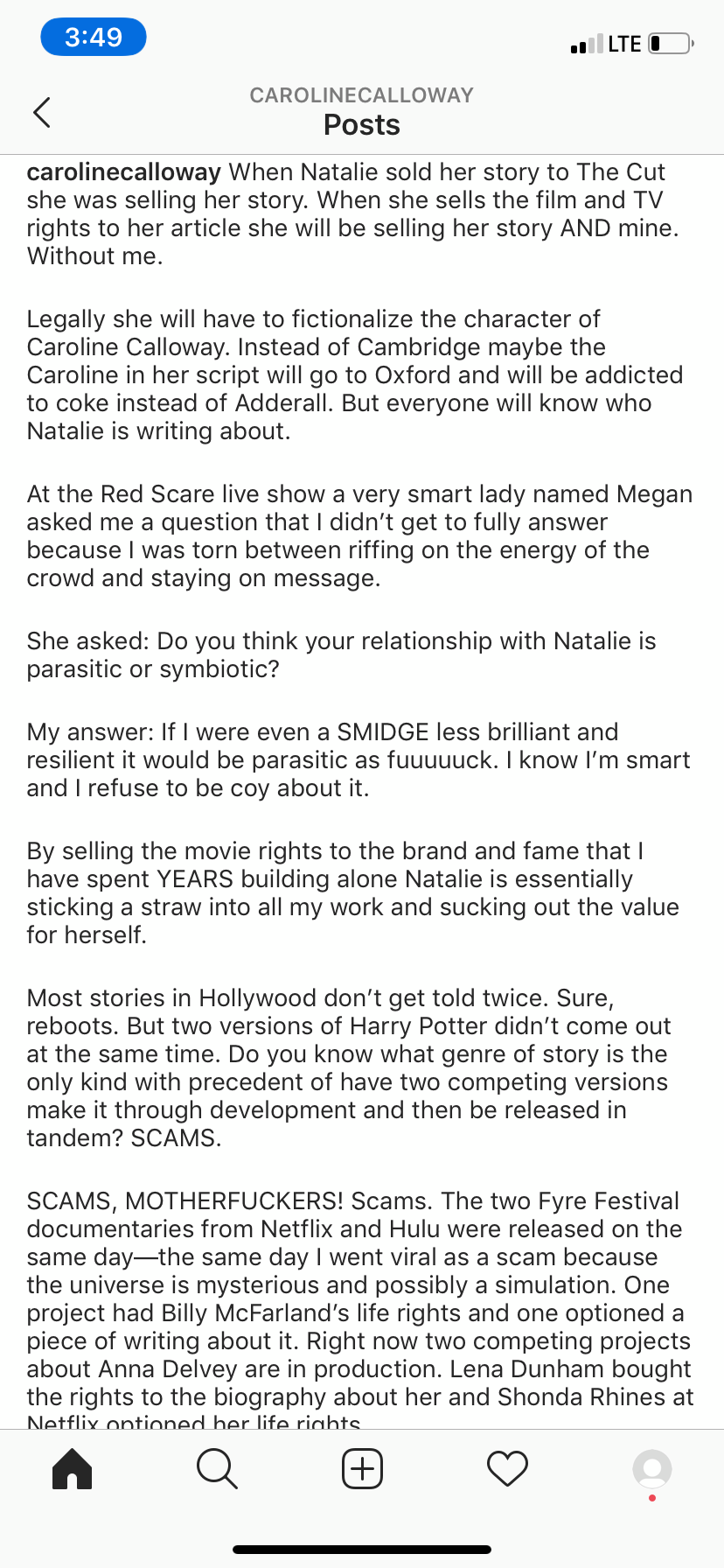Go back to the previous screen

pos(41,112)
